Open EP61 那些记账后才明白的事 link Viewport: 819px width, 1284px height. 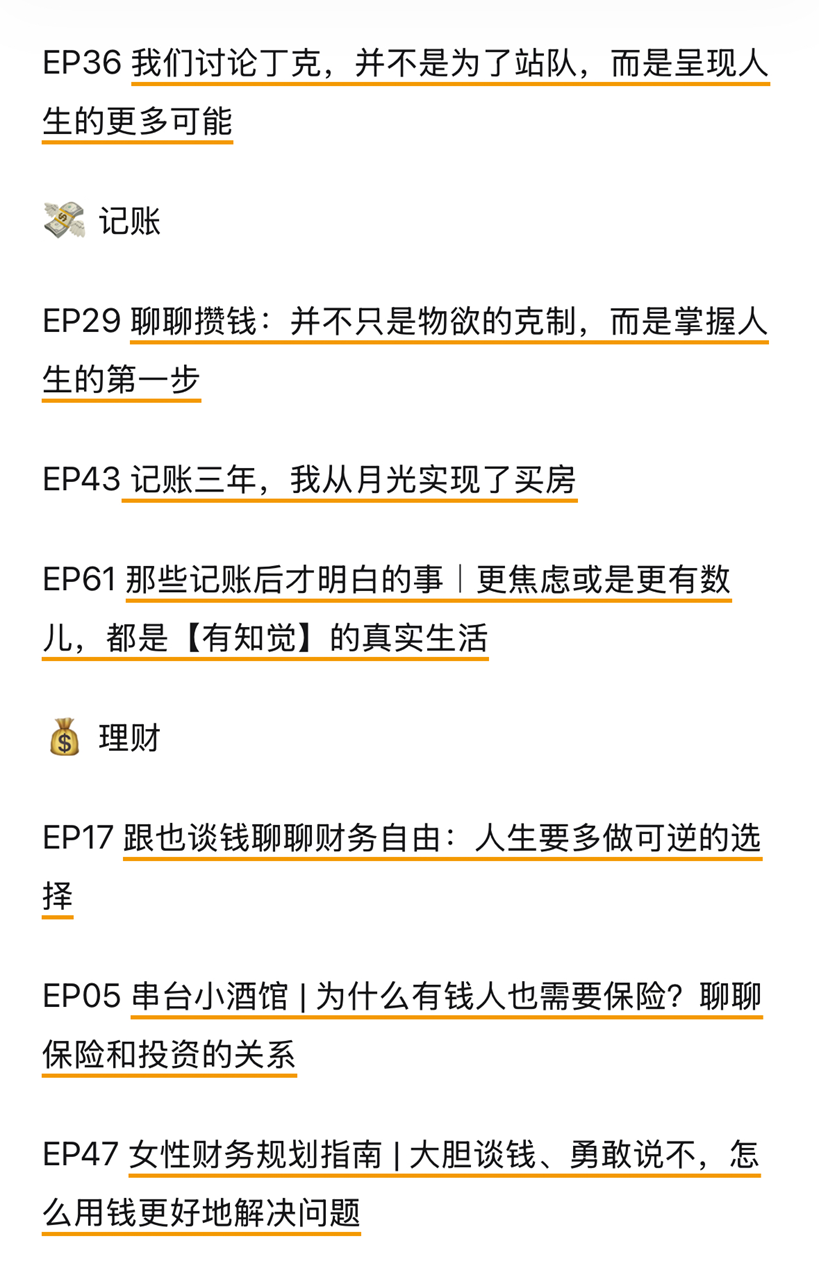(428, 581)
